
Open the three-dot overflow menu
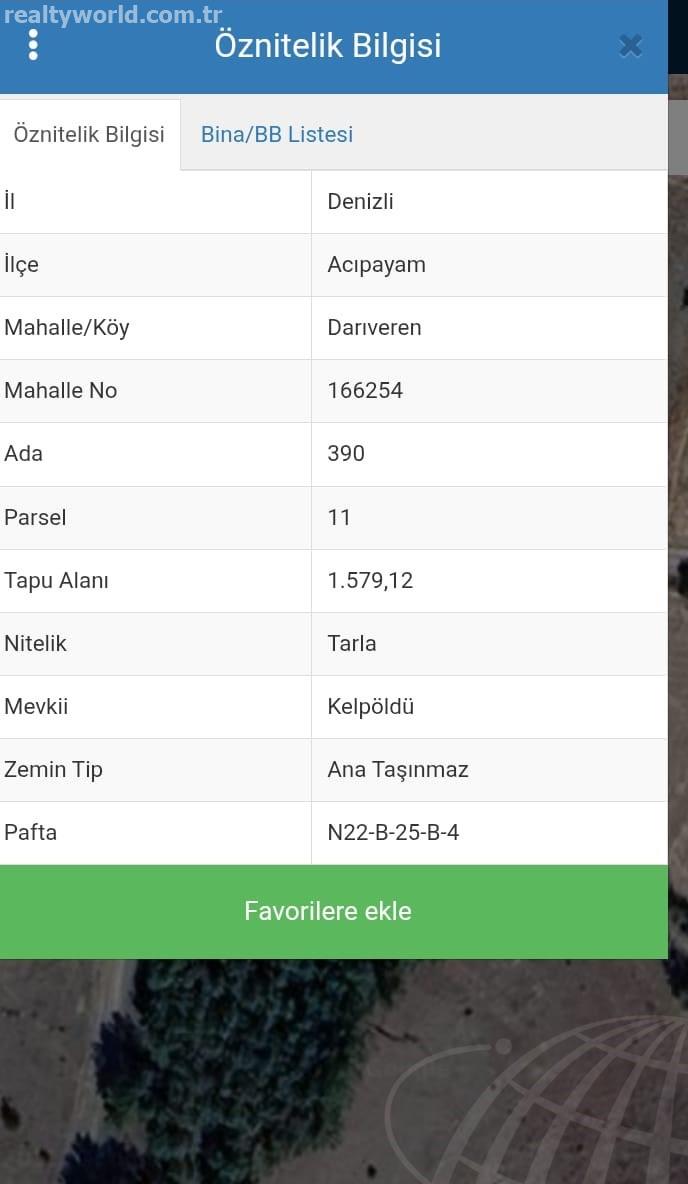point(33,45)
